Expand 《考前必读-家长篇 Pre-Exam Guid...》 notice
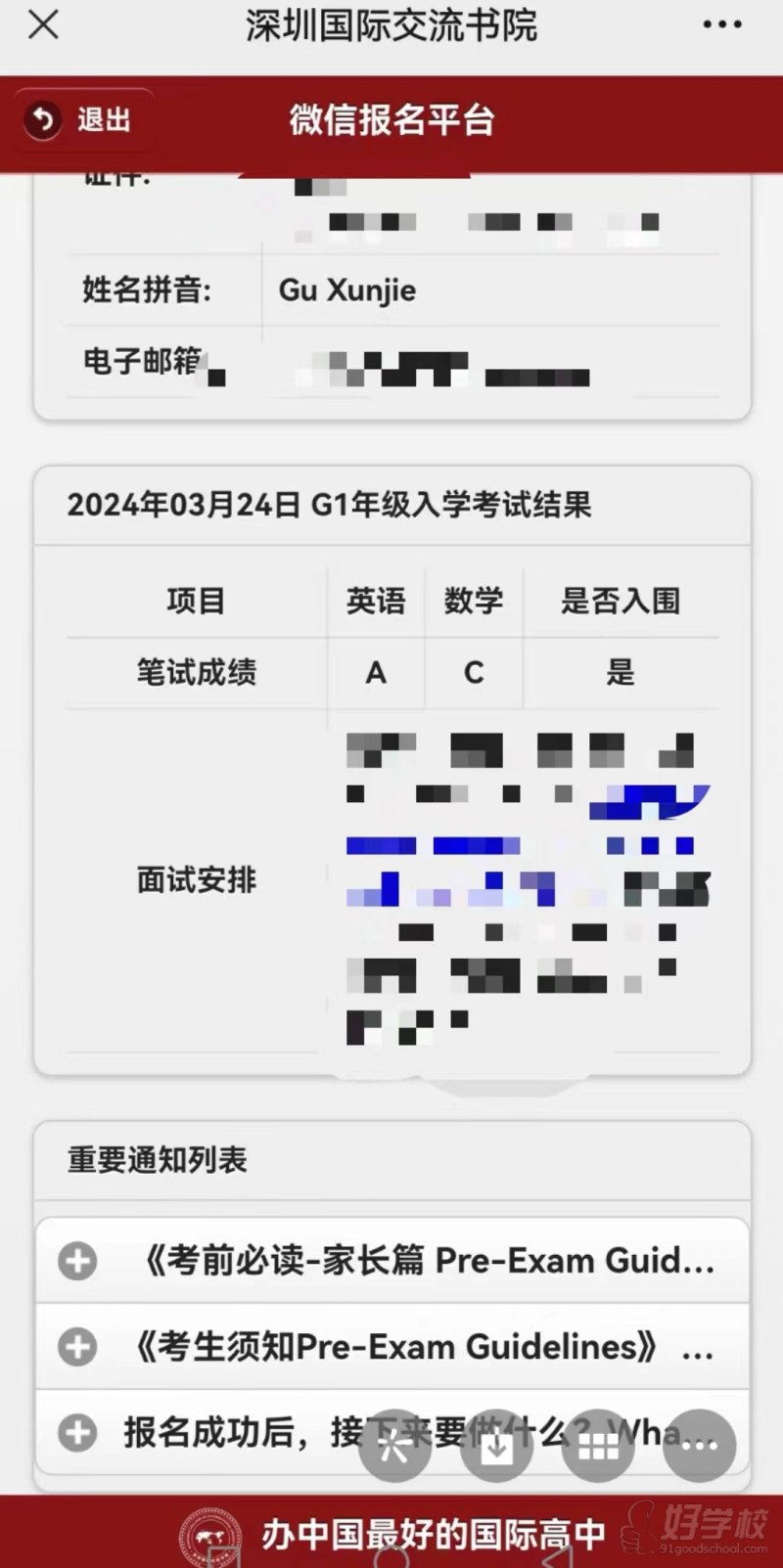This screenshot has width=783, height=1568. click(x=391, y=1261)
